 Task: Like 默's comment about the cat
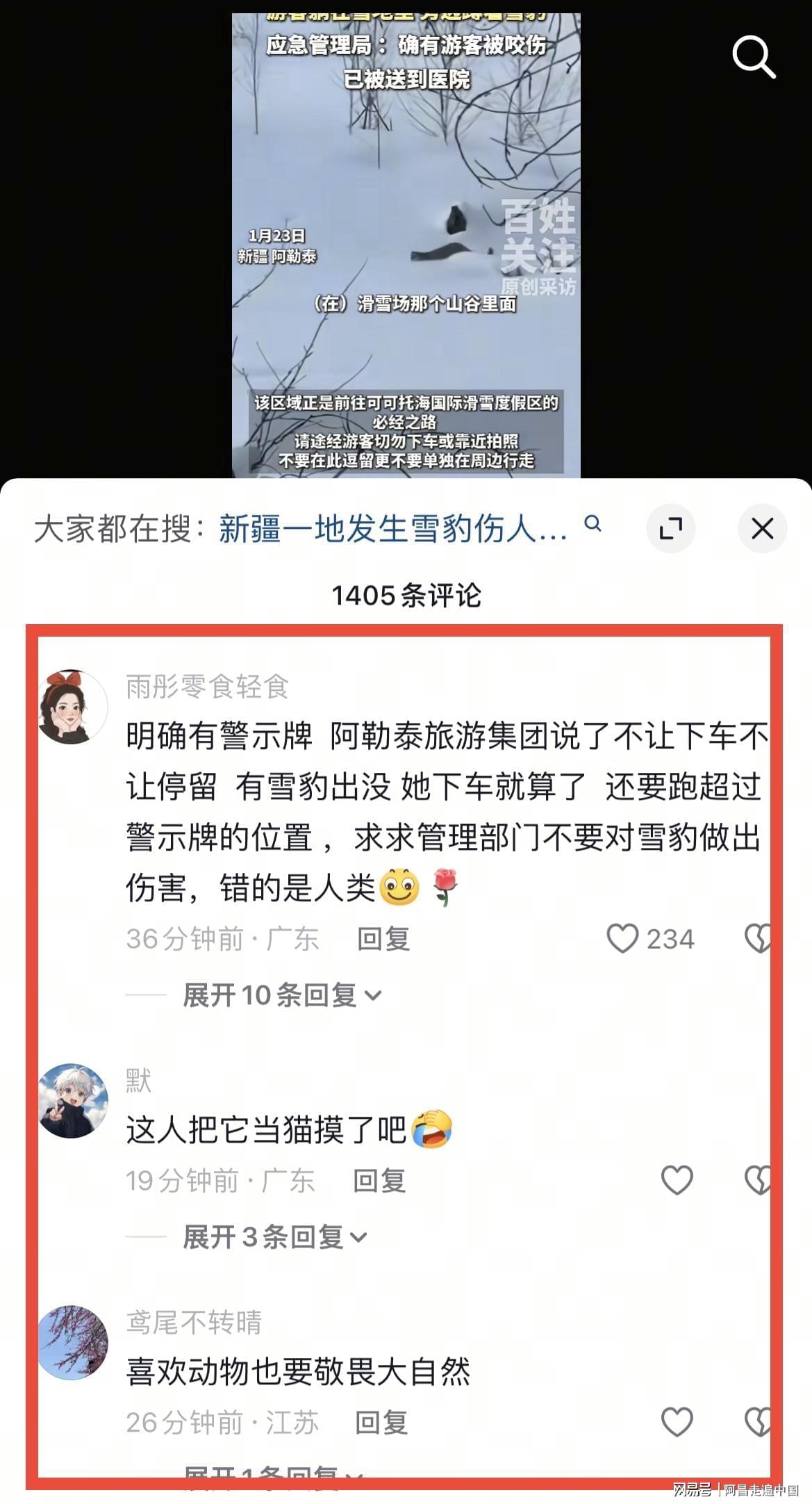coord(677,1180)
